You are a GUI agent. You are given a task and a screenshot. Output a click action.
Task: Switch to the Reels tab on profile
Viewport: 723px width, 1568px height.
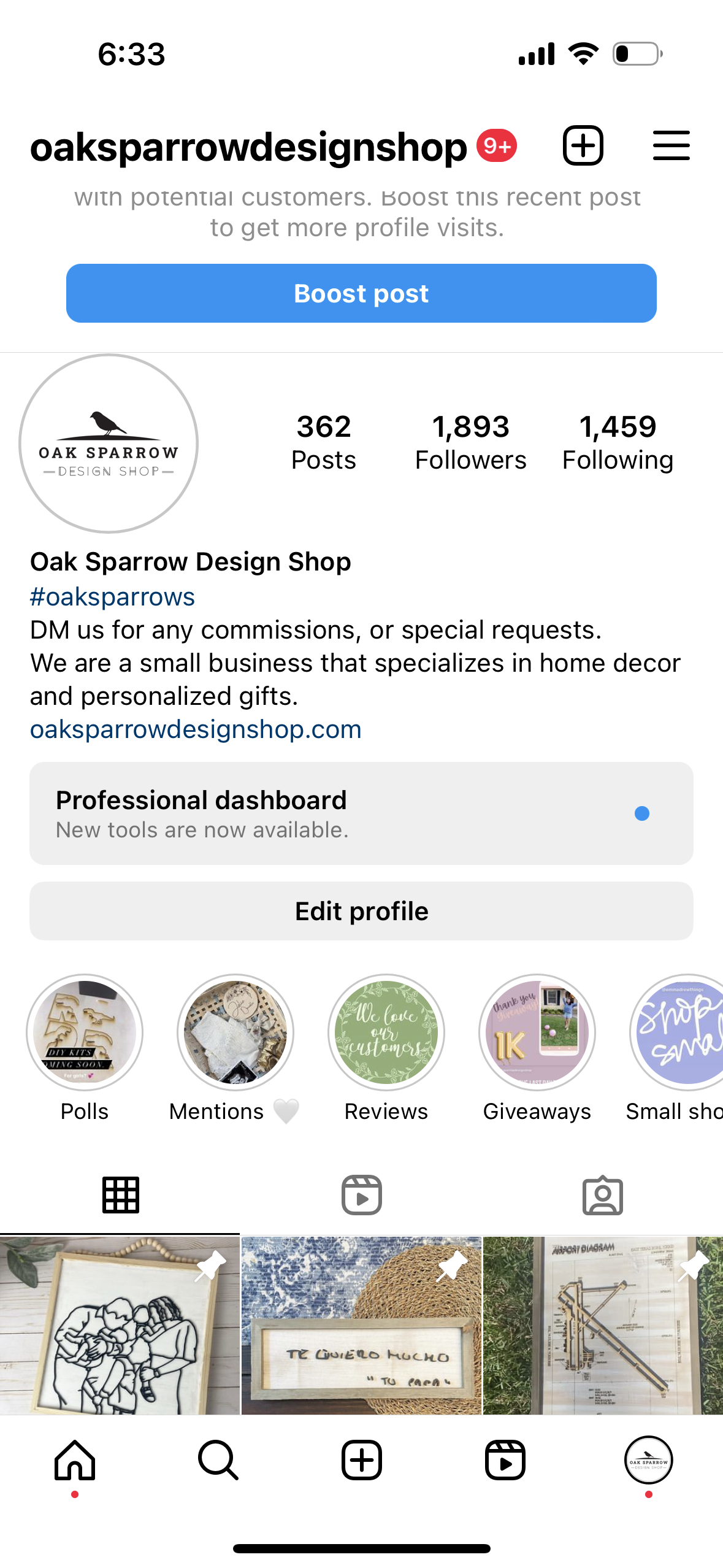pyautogui.click(x=361, y=1195)
